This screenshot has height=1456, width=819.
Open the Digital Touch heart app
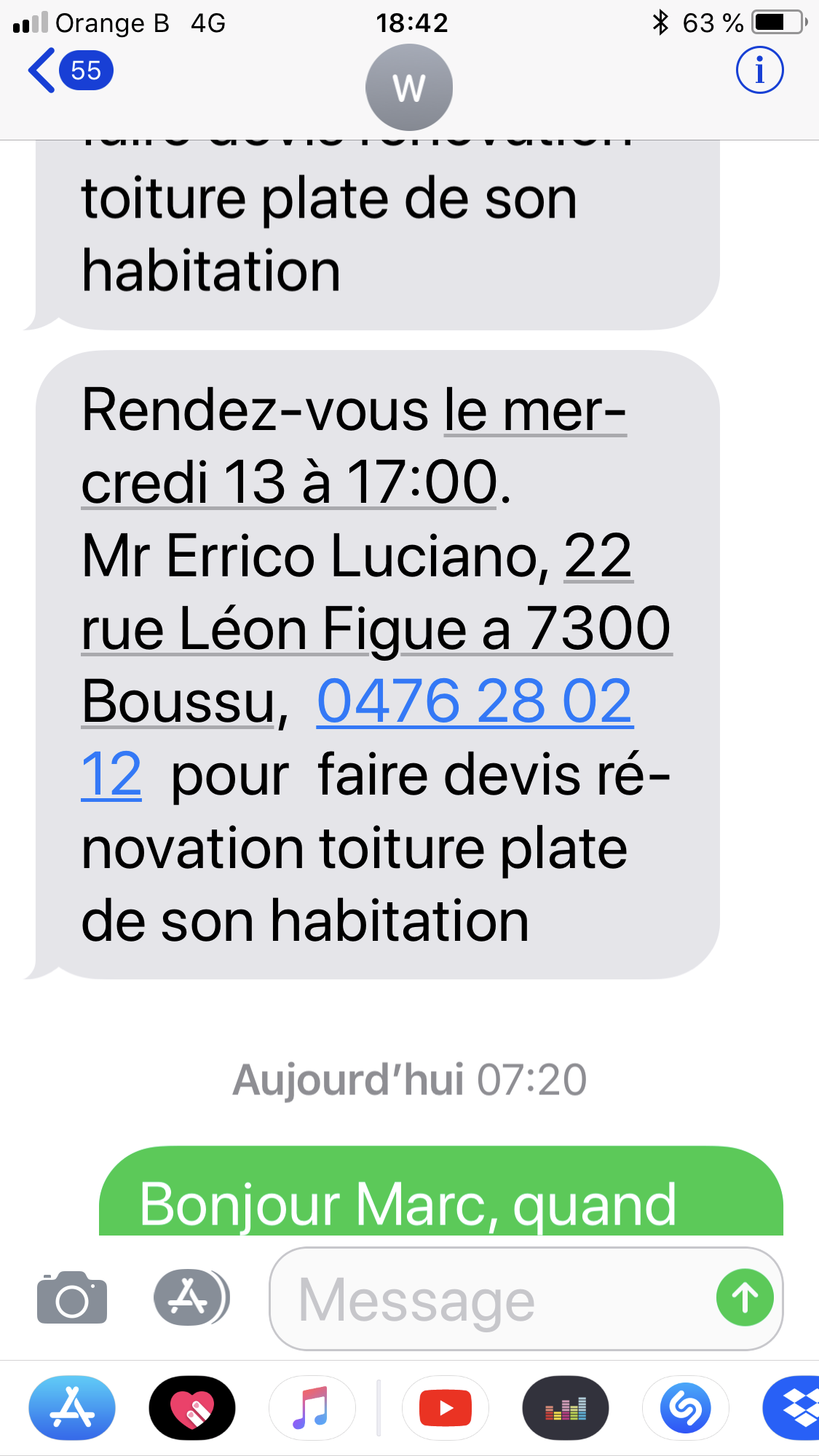point(192,1408)
